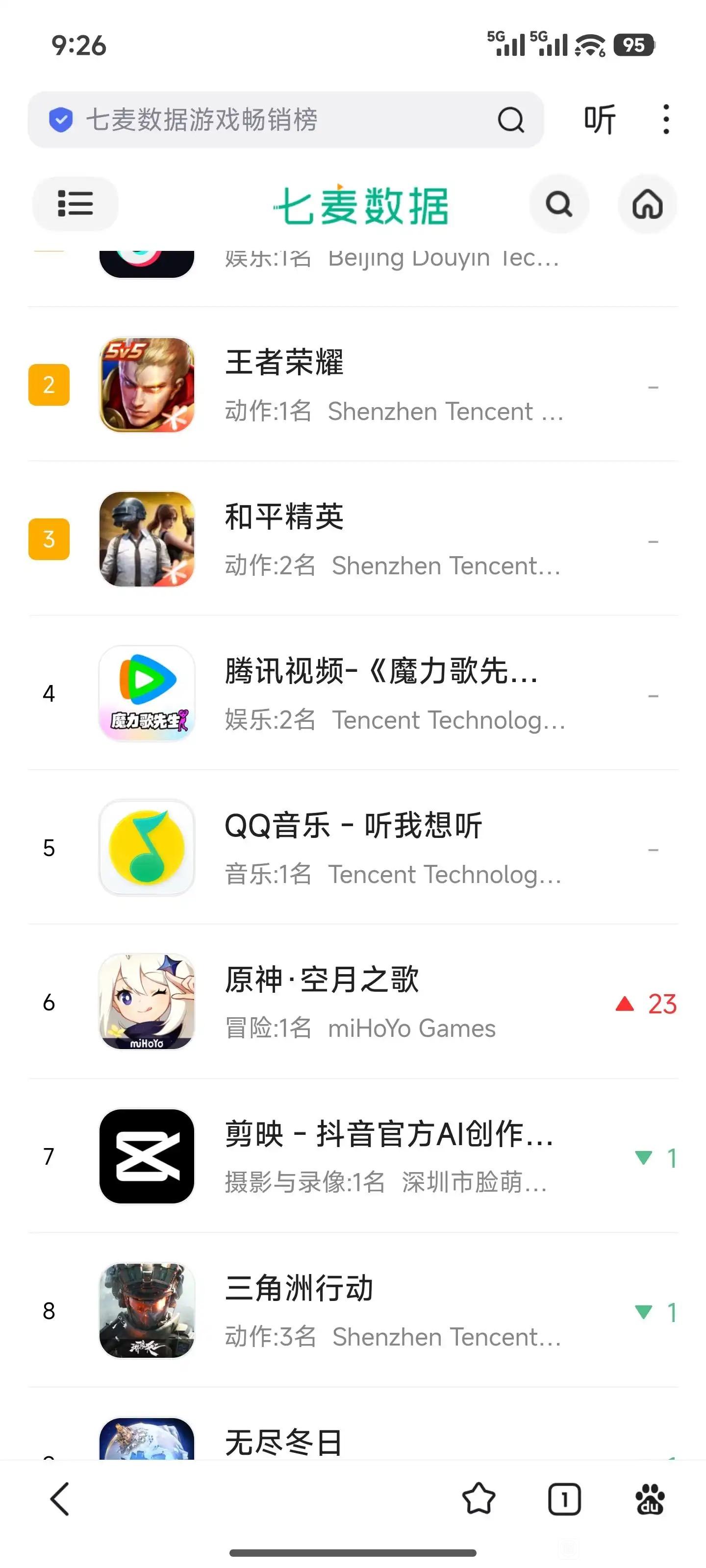Tap the search icon in the address bar
The width and height of the screenshot is (706, 1568).
(510, 119)
